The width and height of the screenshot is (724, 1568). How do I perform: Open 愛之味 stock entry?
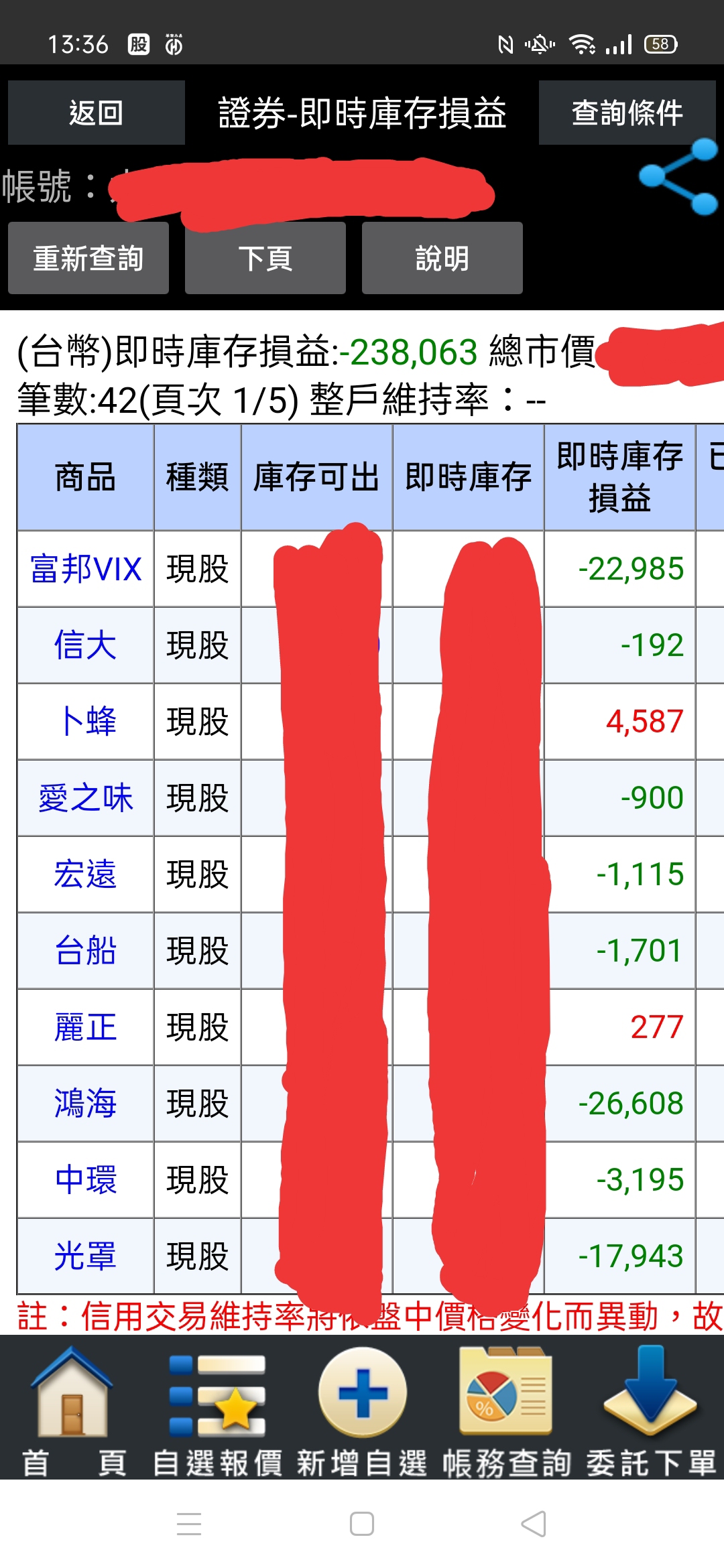(86, 798)
